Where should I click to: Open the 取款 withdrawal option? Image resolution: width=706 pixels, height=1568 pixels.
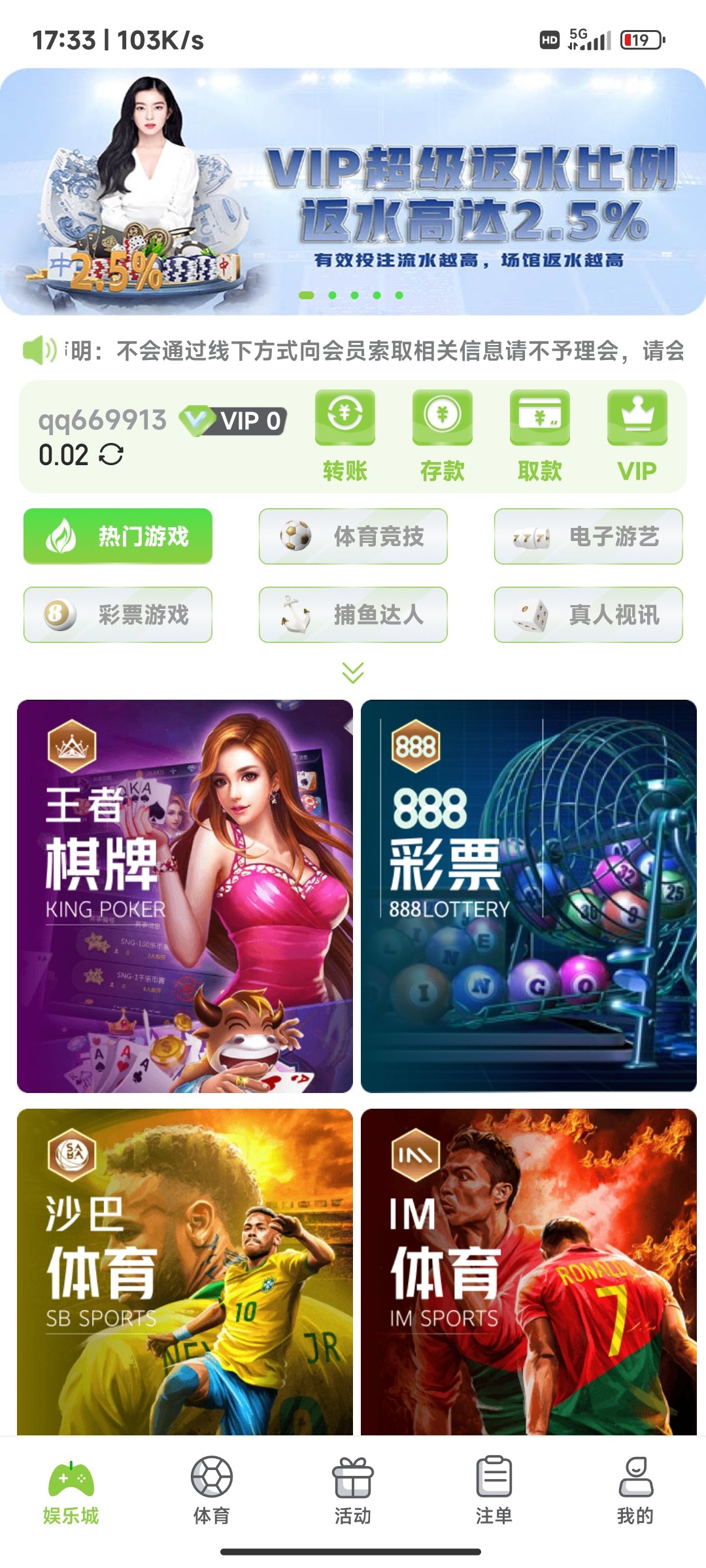pos(540,434)
